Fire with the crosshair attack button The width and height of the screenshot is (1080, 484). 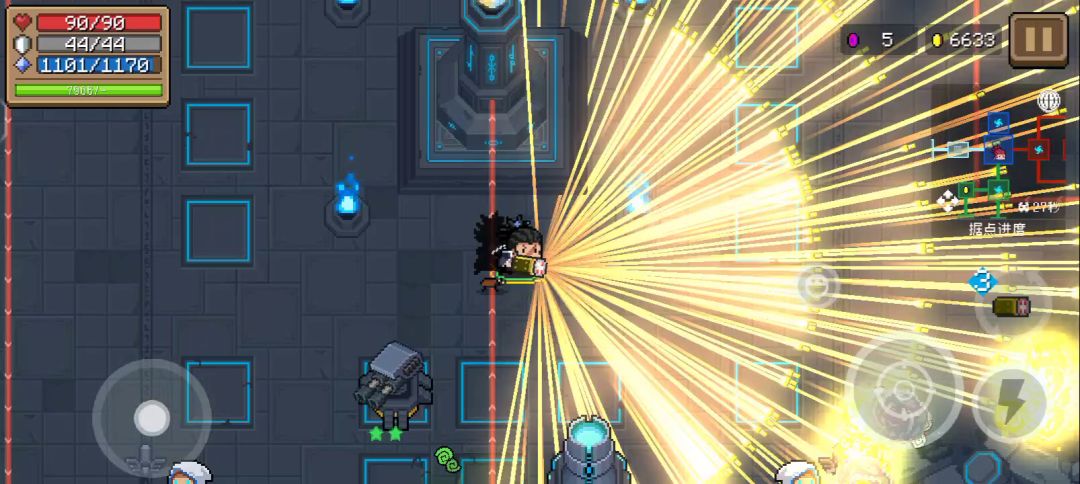904,390
